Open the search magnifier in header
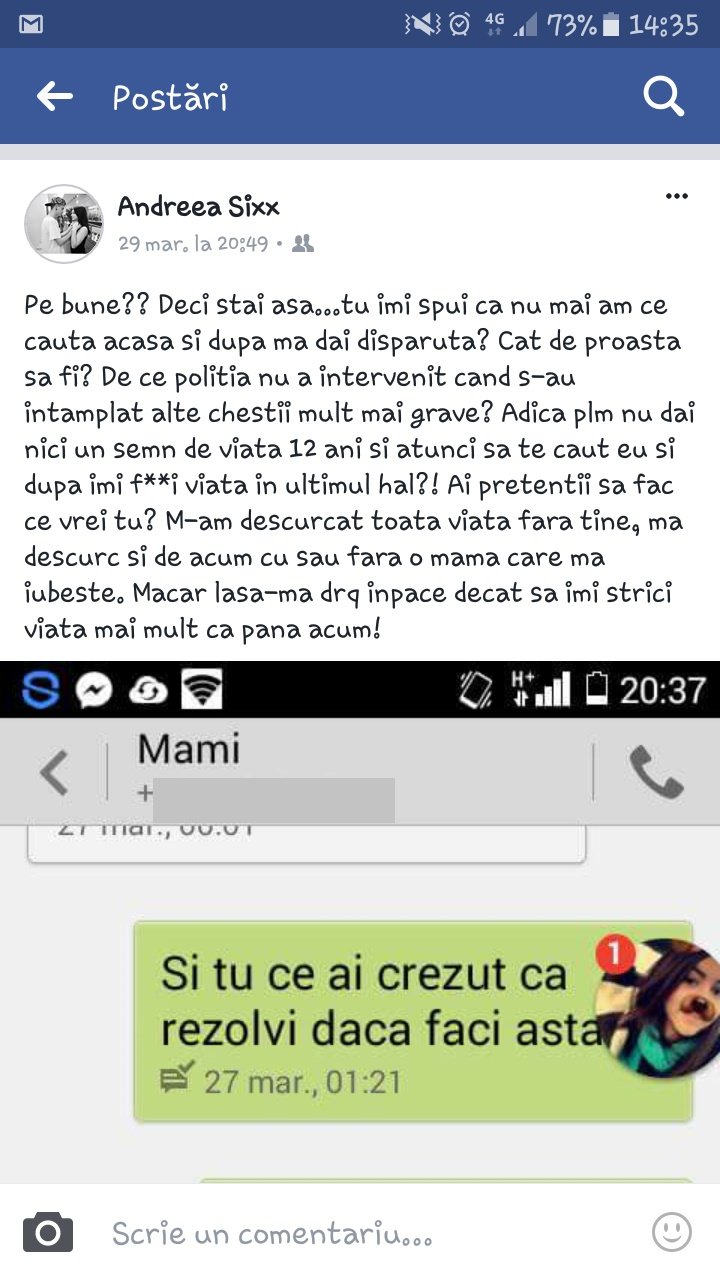This screenshot has height=1280, width=720. [662, 97]
